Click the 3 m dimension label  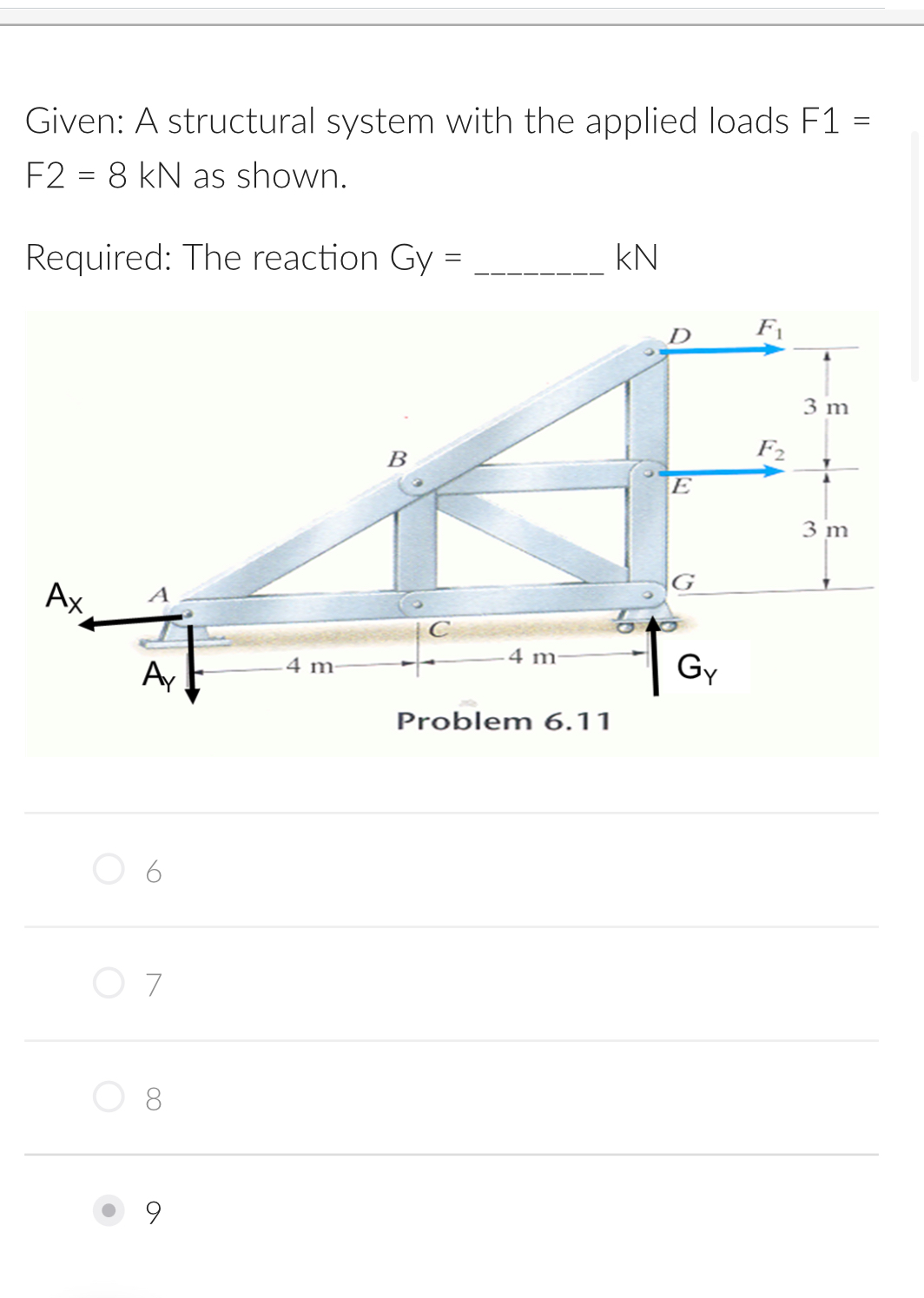(825, 406)
